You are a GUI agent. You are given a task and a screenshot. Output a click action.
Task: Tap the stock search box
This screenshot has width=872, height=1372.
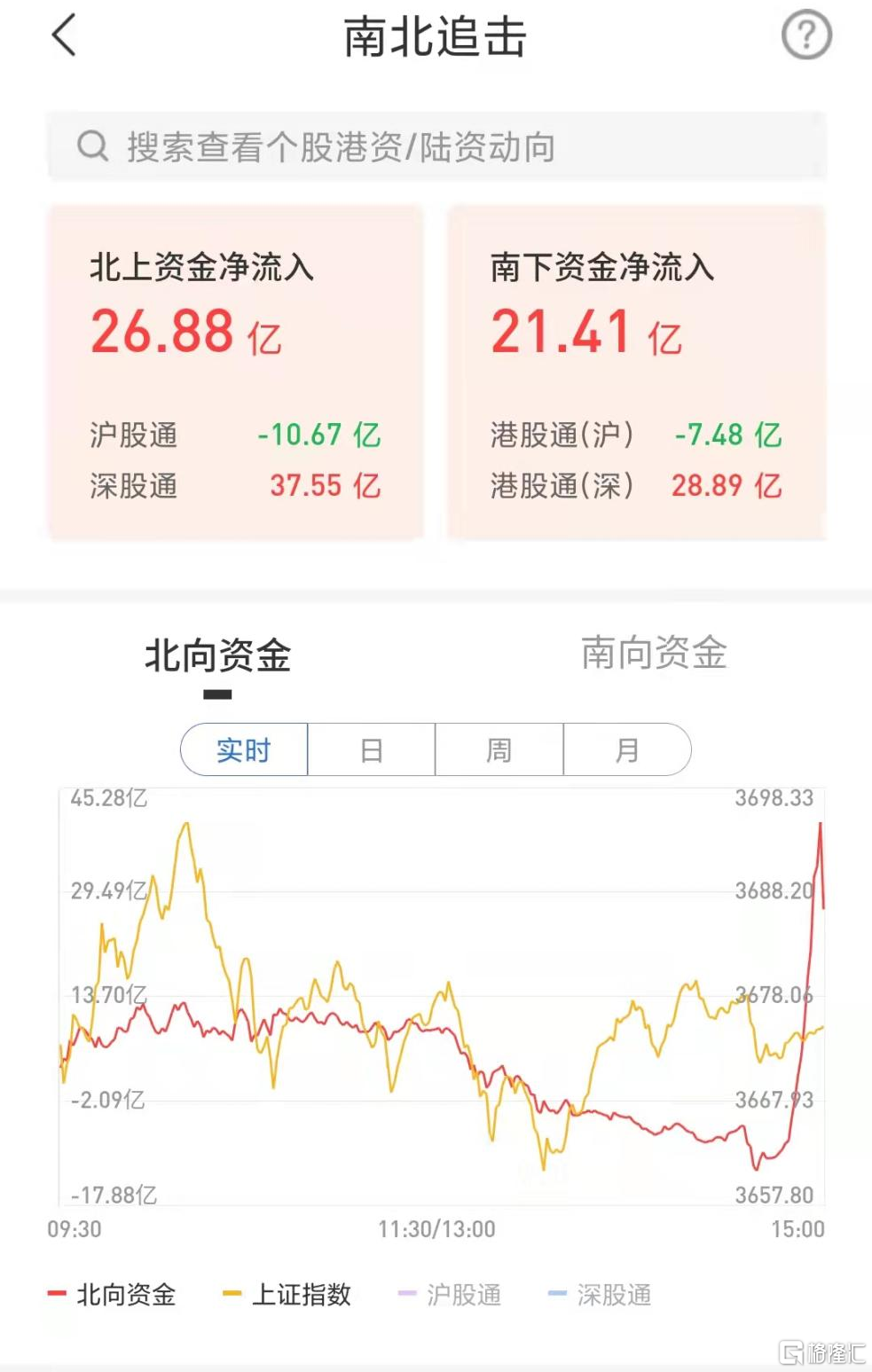click(x=436, y=146)
